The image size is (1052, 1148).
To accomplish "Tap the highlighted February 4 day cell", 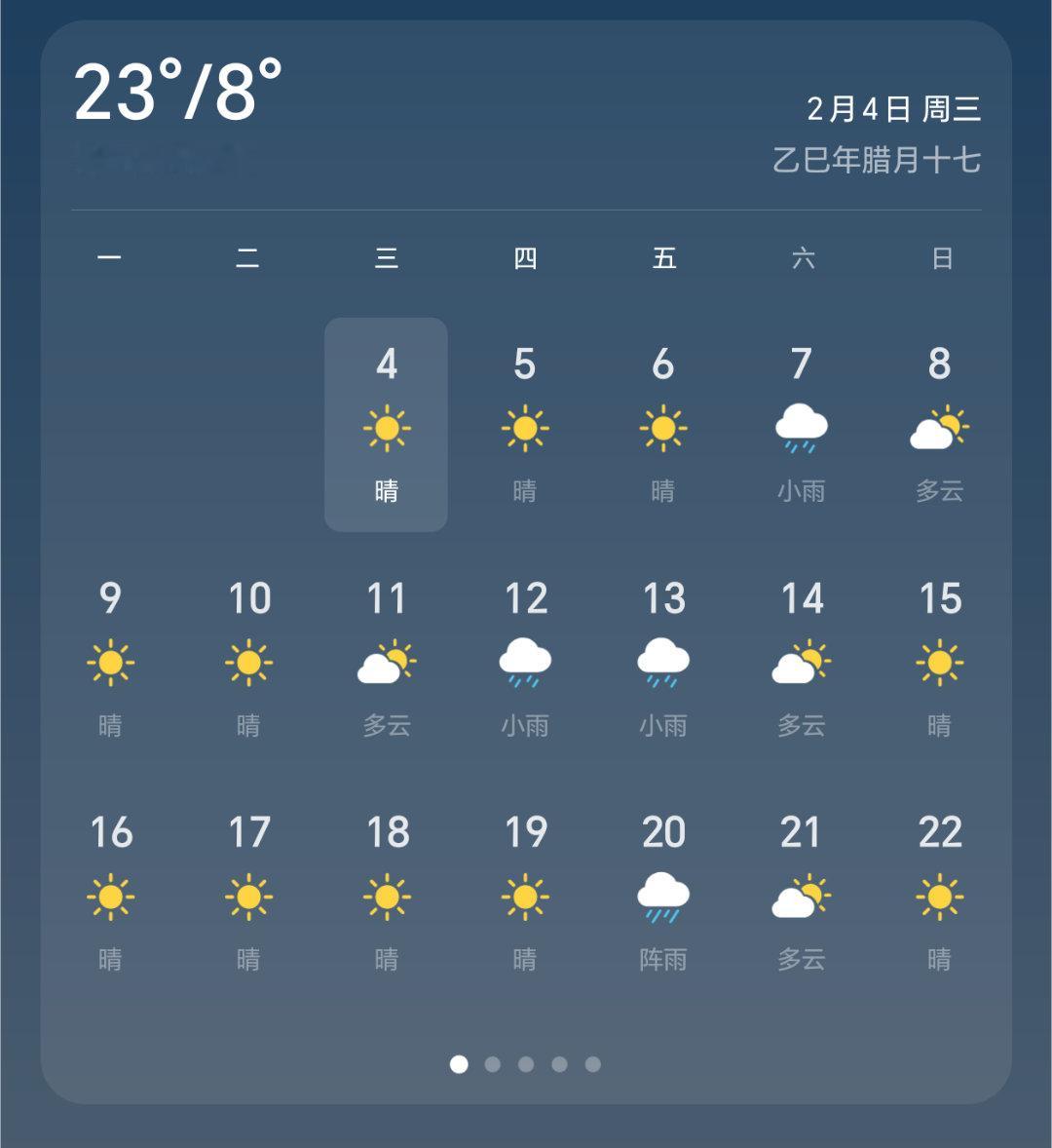I will 387,424.
